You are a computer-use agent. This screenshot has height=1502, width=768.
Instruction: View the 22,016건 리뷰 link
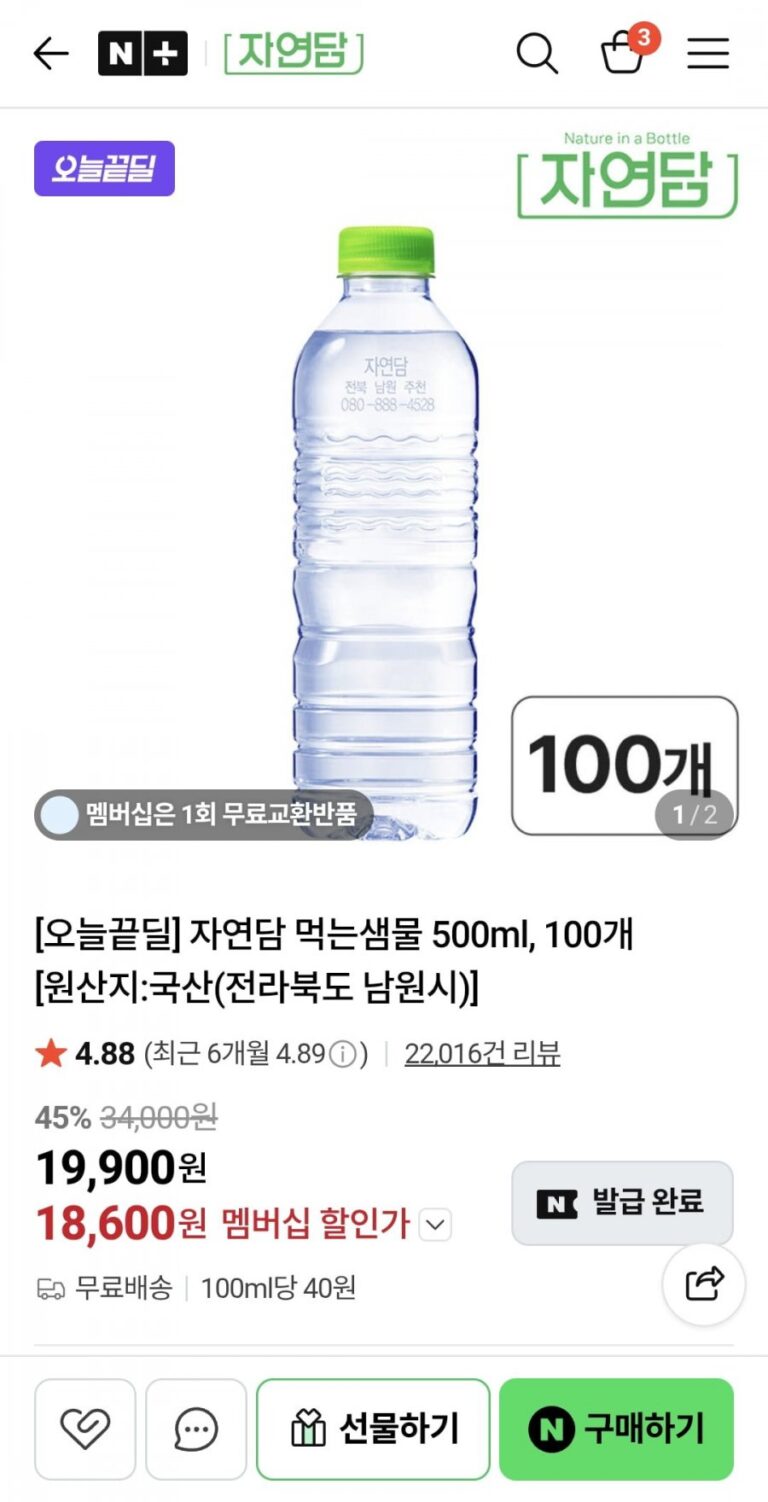(x=482, y=1053)
